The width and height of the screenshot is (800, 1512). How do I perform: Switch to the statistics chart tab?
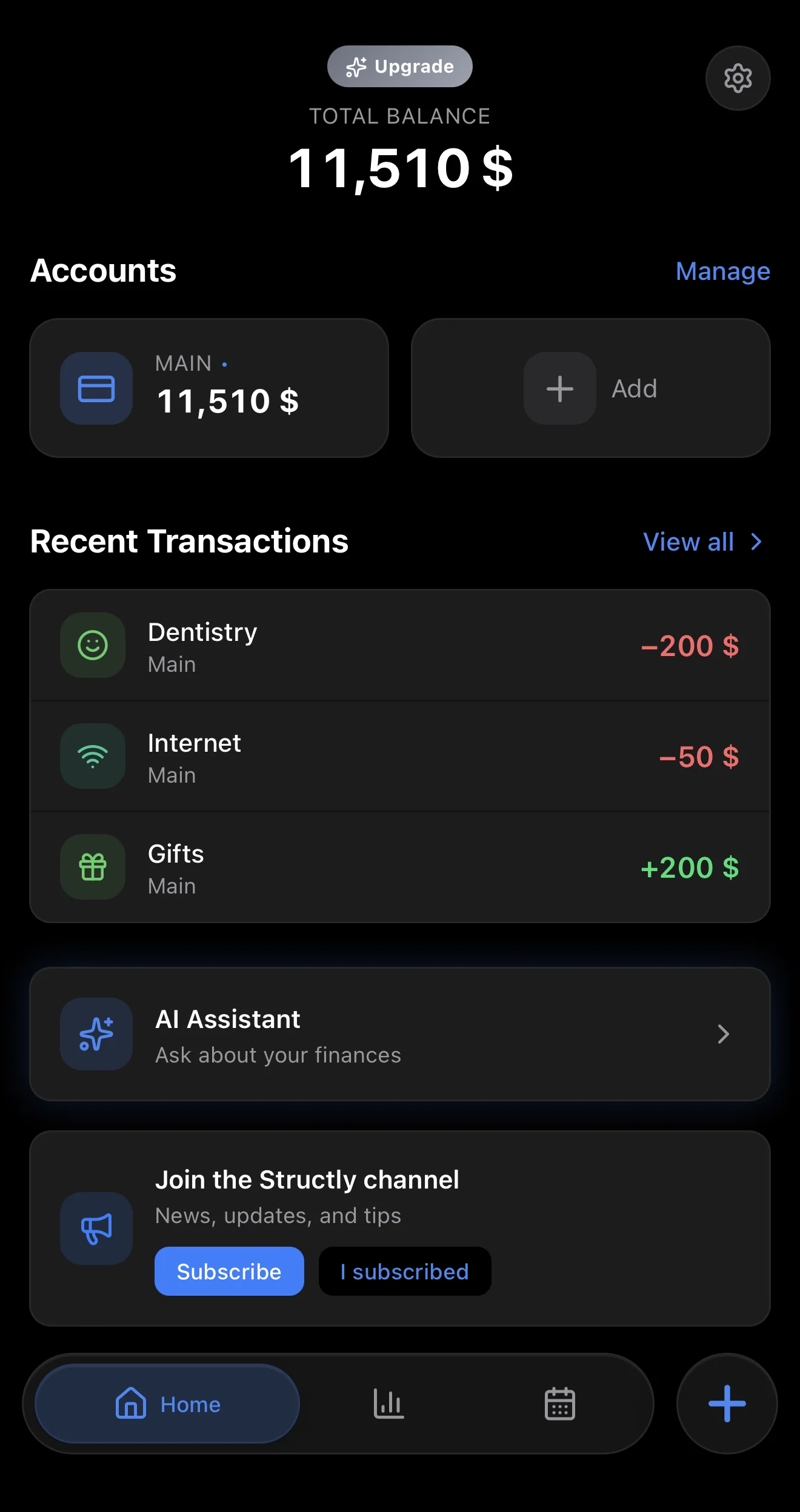388,1404
